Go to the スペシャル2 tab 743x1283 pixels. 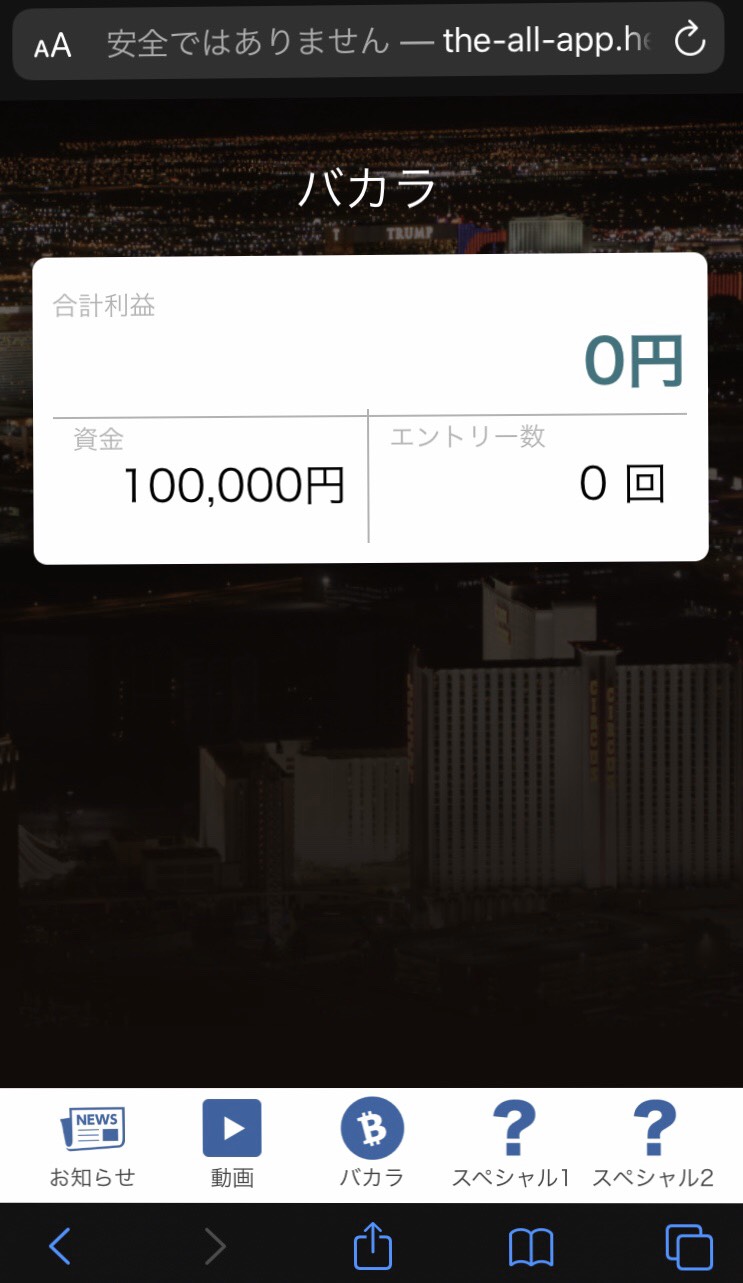pos(652,1144)
